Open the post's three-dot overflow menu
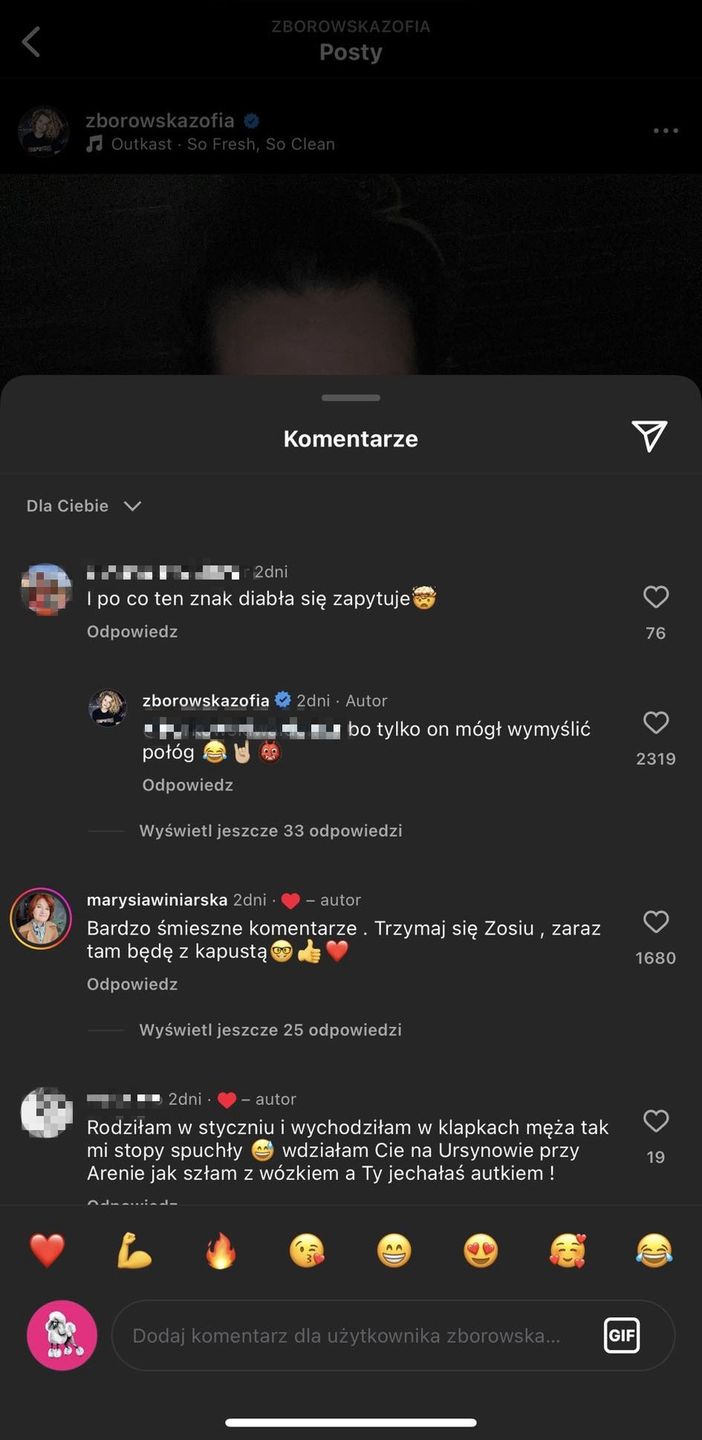Viewport: 702px width, 1440px height. (665, 131)
